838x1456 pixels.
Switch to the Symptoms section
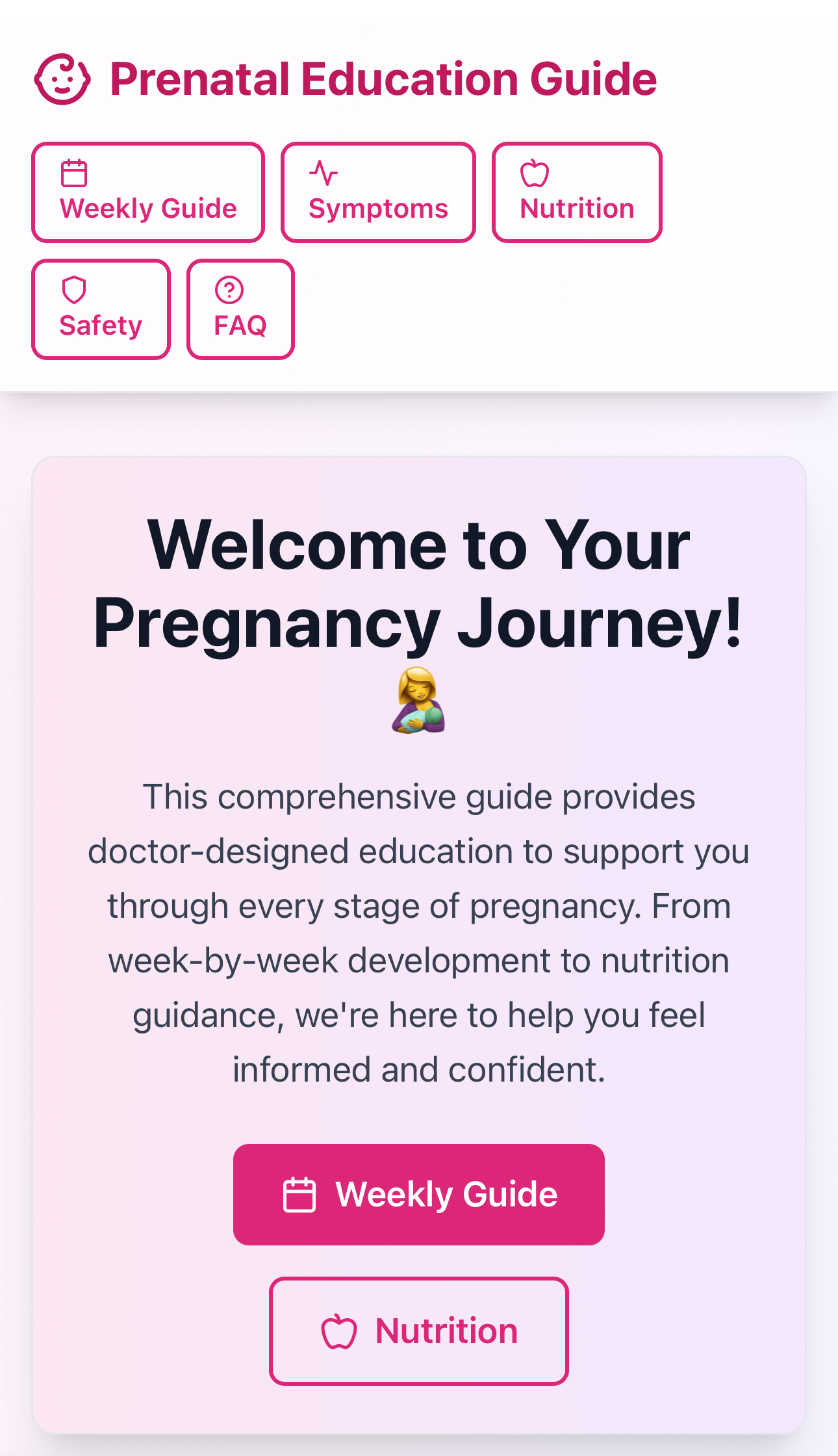point(377,192)
